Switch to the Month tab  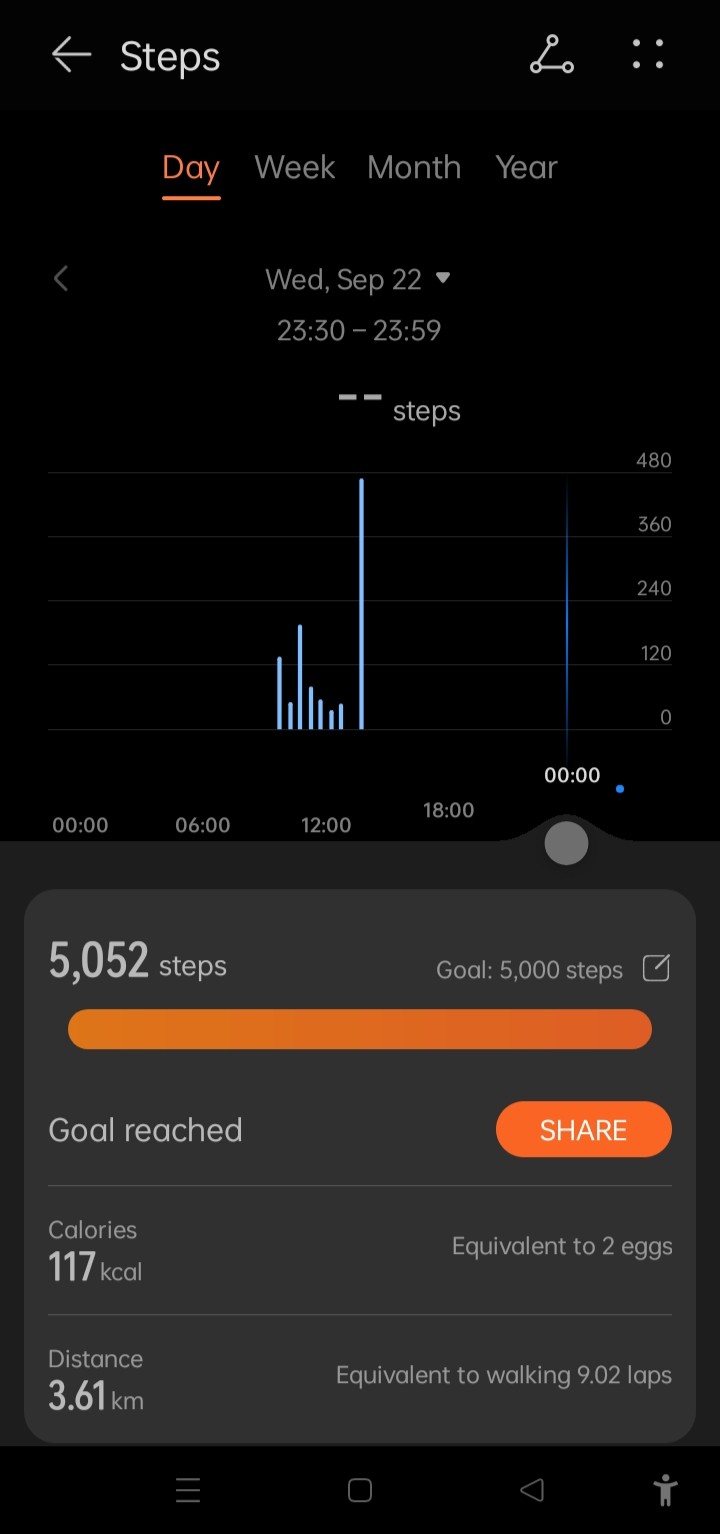[x=414, y=167]
